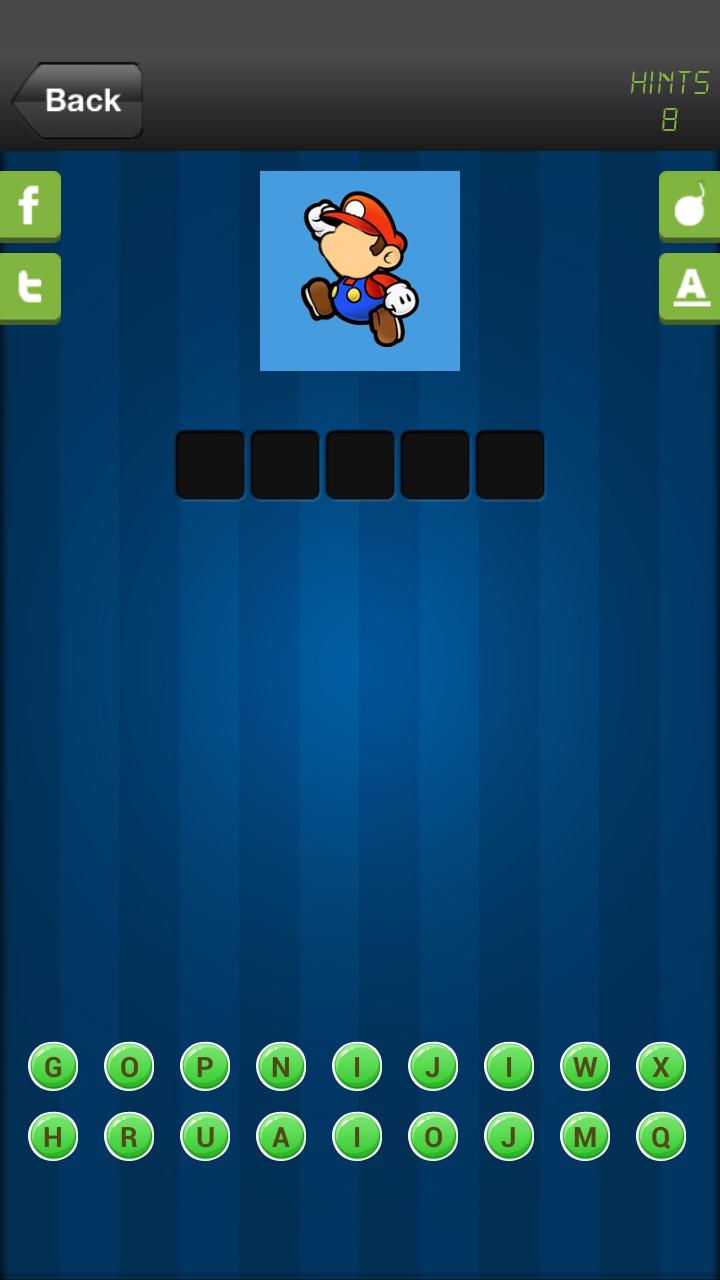Pick the letter N tile
Screen dimensions: 720x1280
click(281, 1066)
